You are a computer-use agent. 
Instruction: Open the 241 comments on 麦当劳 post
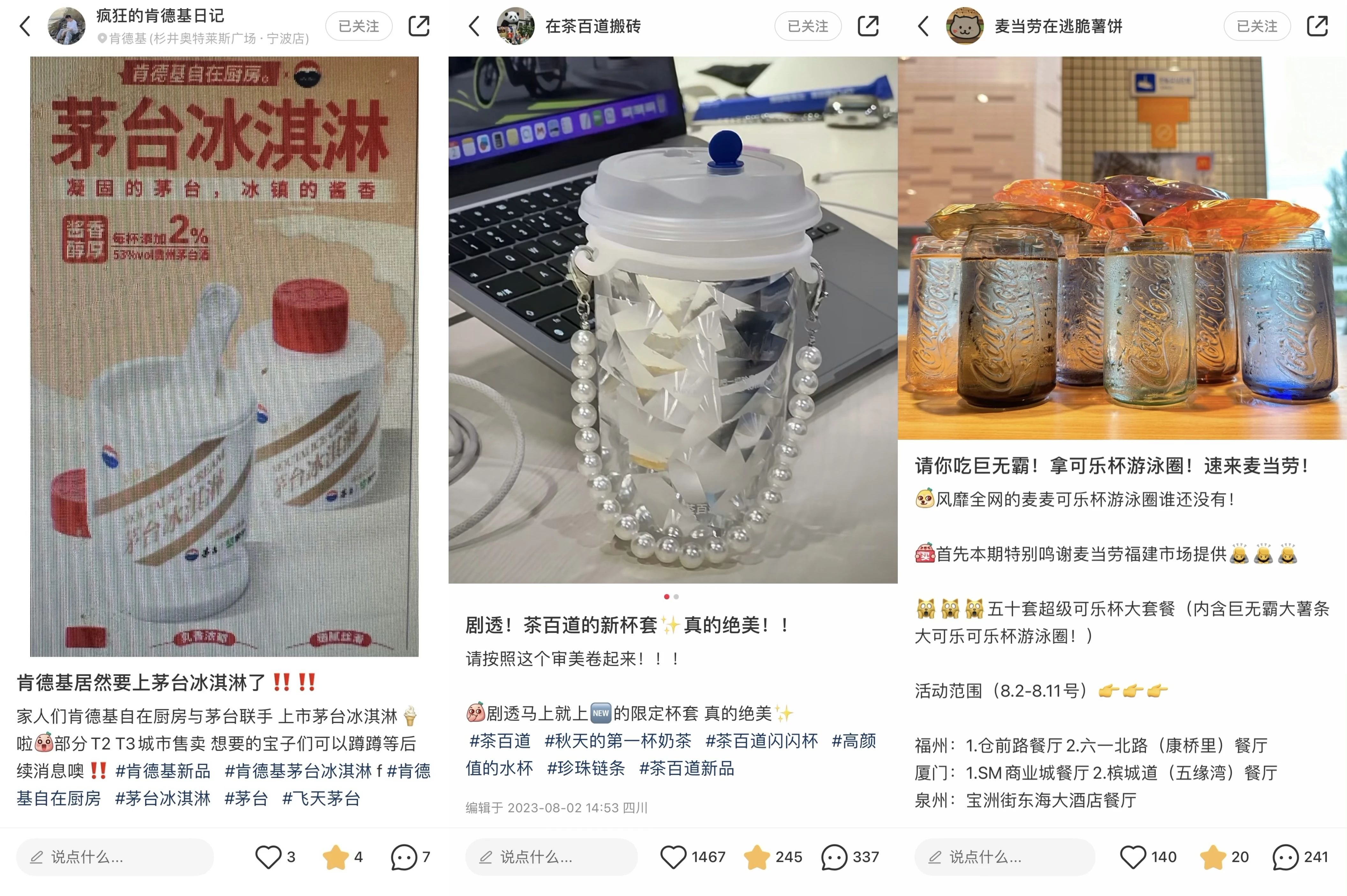tap(1285, 857)
